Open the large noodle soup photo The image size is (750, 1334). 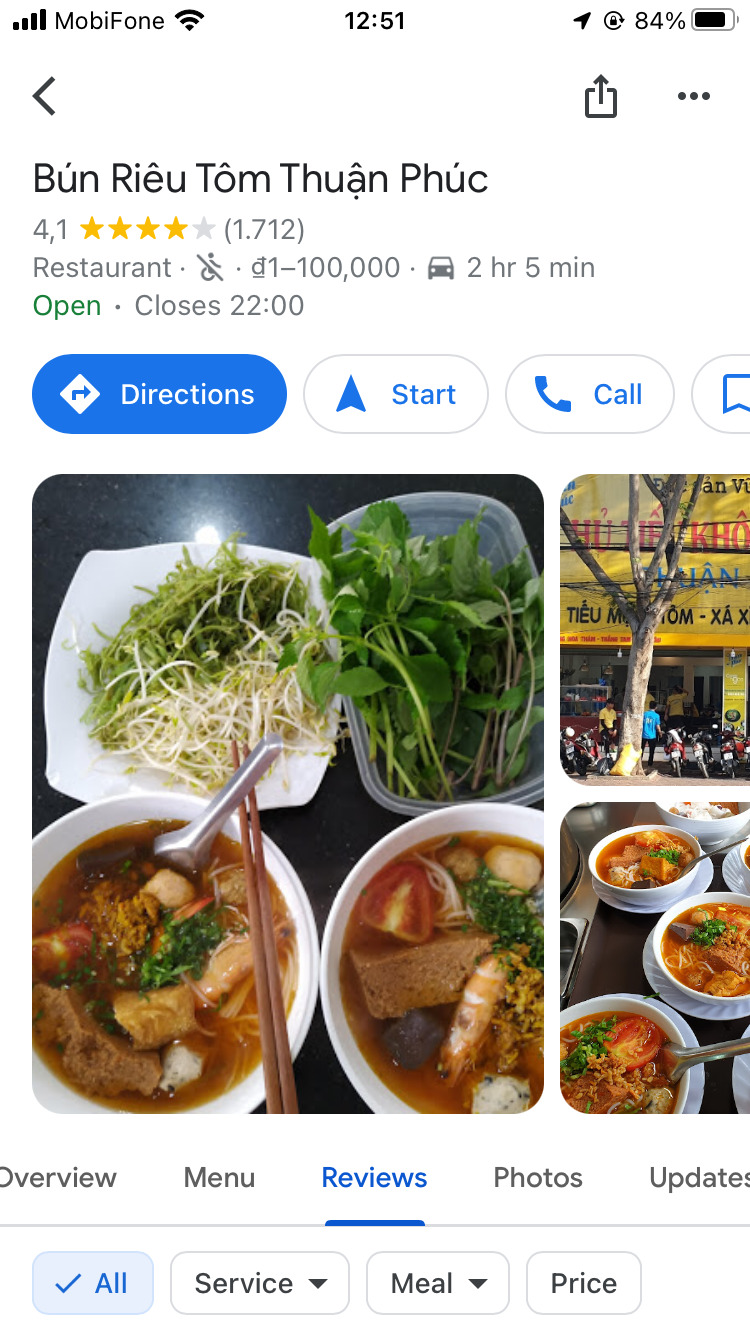288,793
